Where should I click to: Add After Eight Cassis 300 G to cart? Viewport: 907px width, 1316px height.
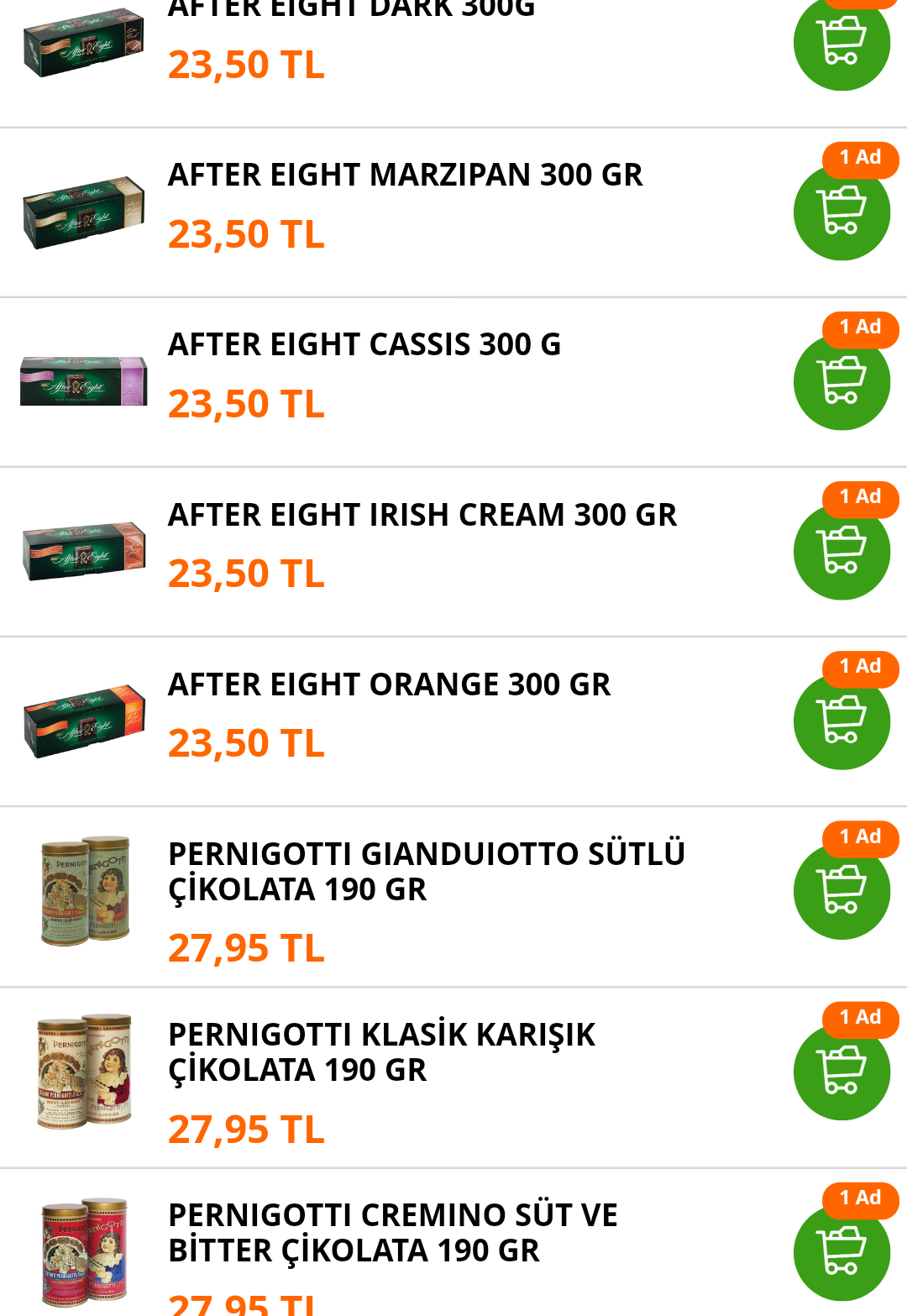pyautogui.click(x=841, y=382)
